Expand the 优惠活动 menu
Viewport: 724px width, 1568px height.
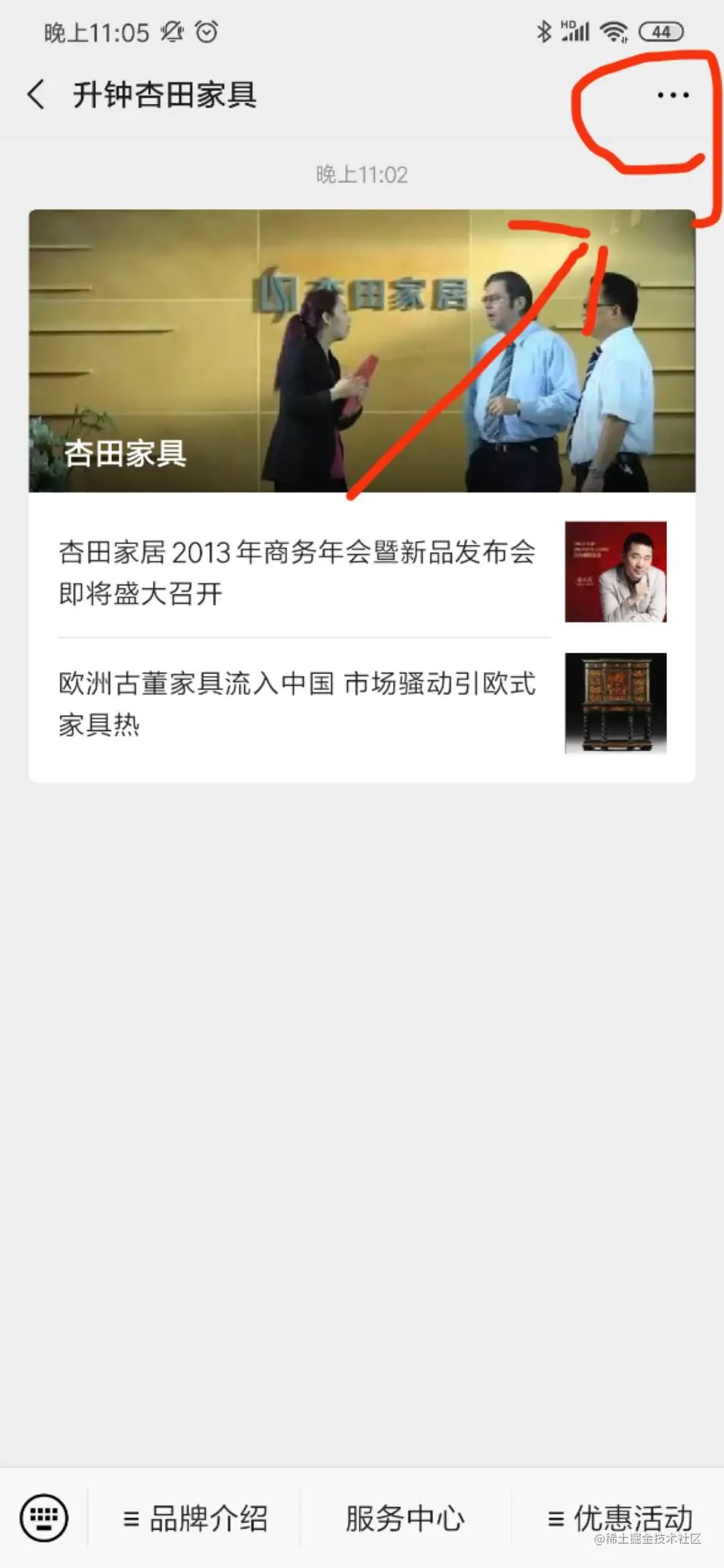pos(619,1518)
